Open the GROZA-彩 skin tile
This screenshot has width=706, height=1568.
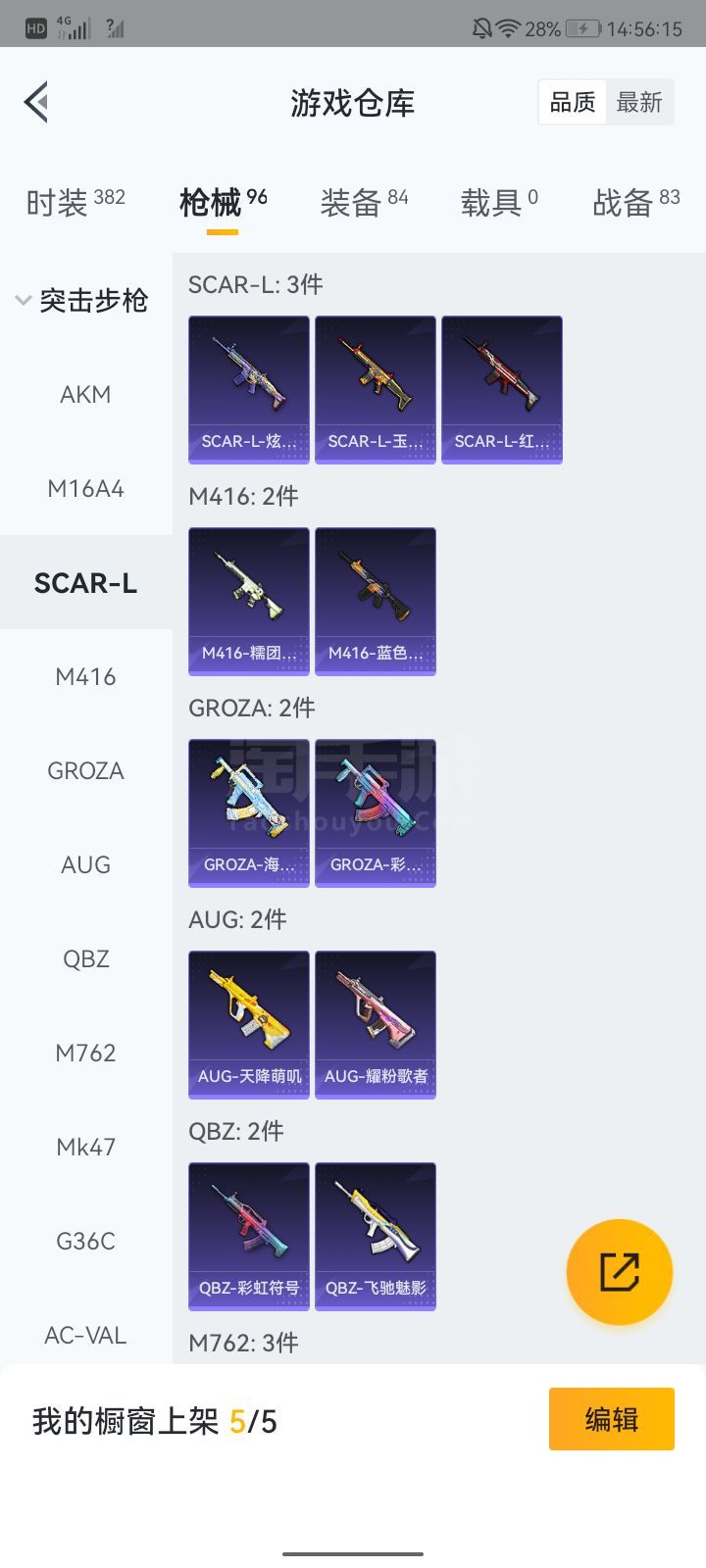376,812
